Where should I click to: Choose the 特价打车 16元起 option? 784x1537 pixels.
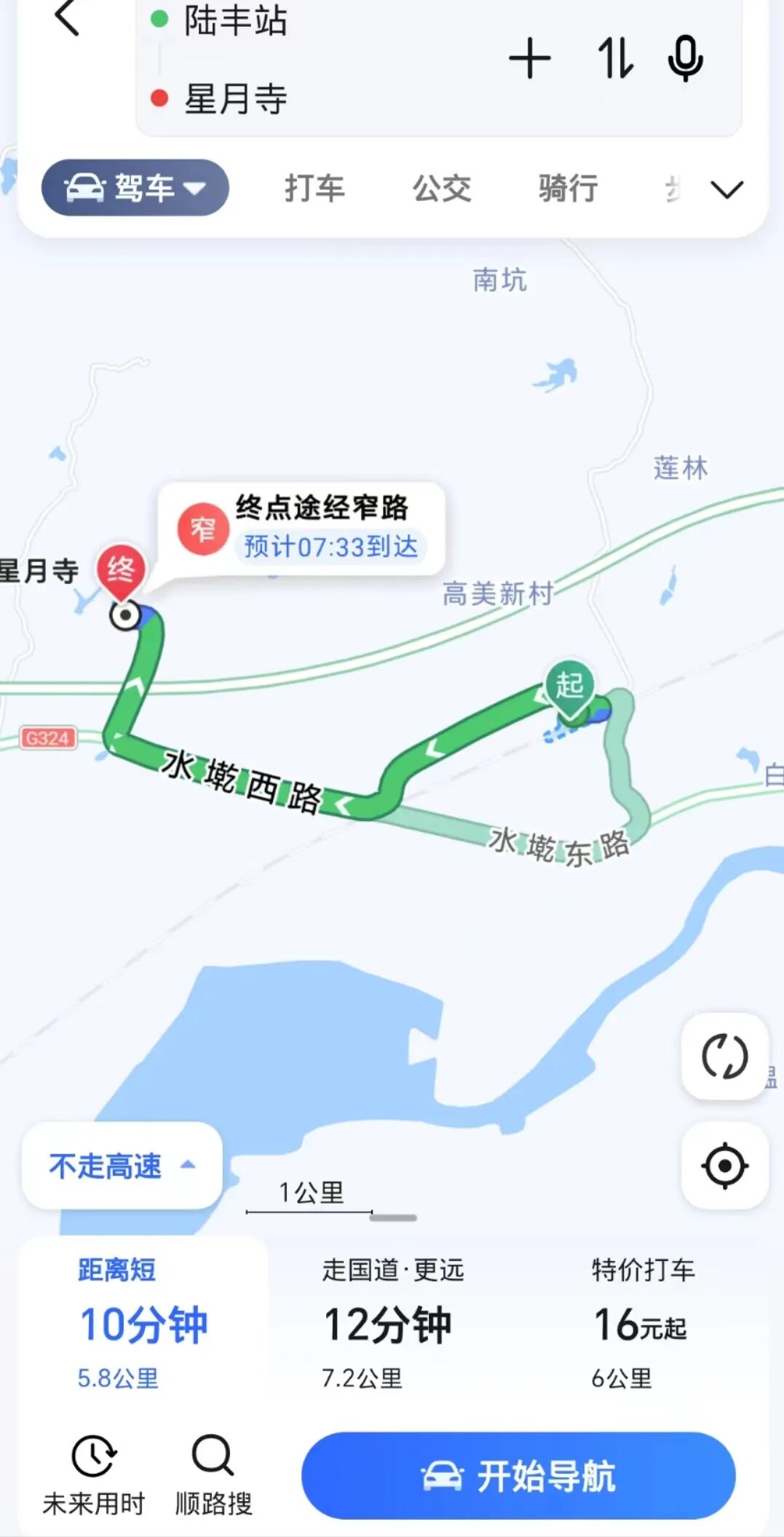click(x=642, y=1323)
